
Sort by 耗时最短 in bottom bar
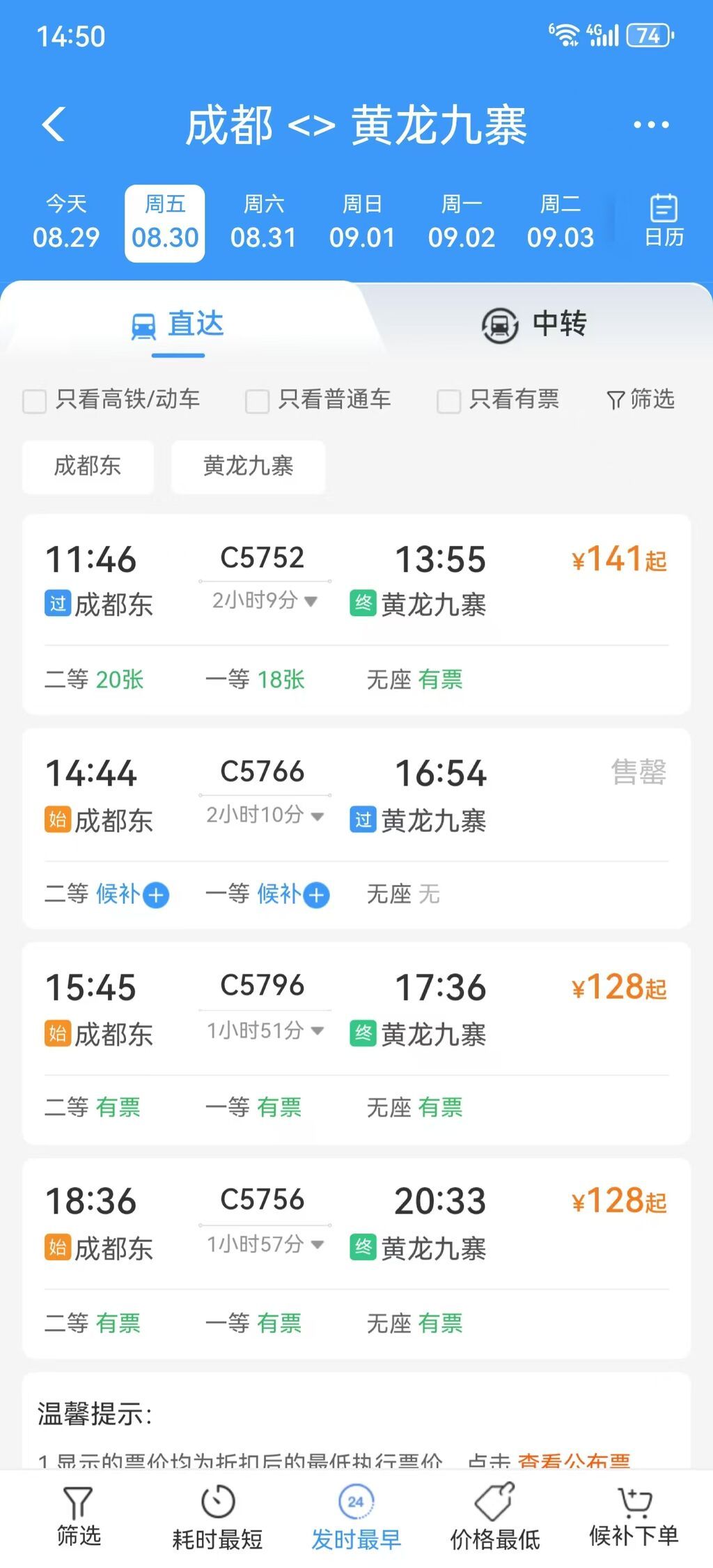pos(217,1516)
